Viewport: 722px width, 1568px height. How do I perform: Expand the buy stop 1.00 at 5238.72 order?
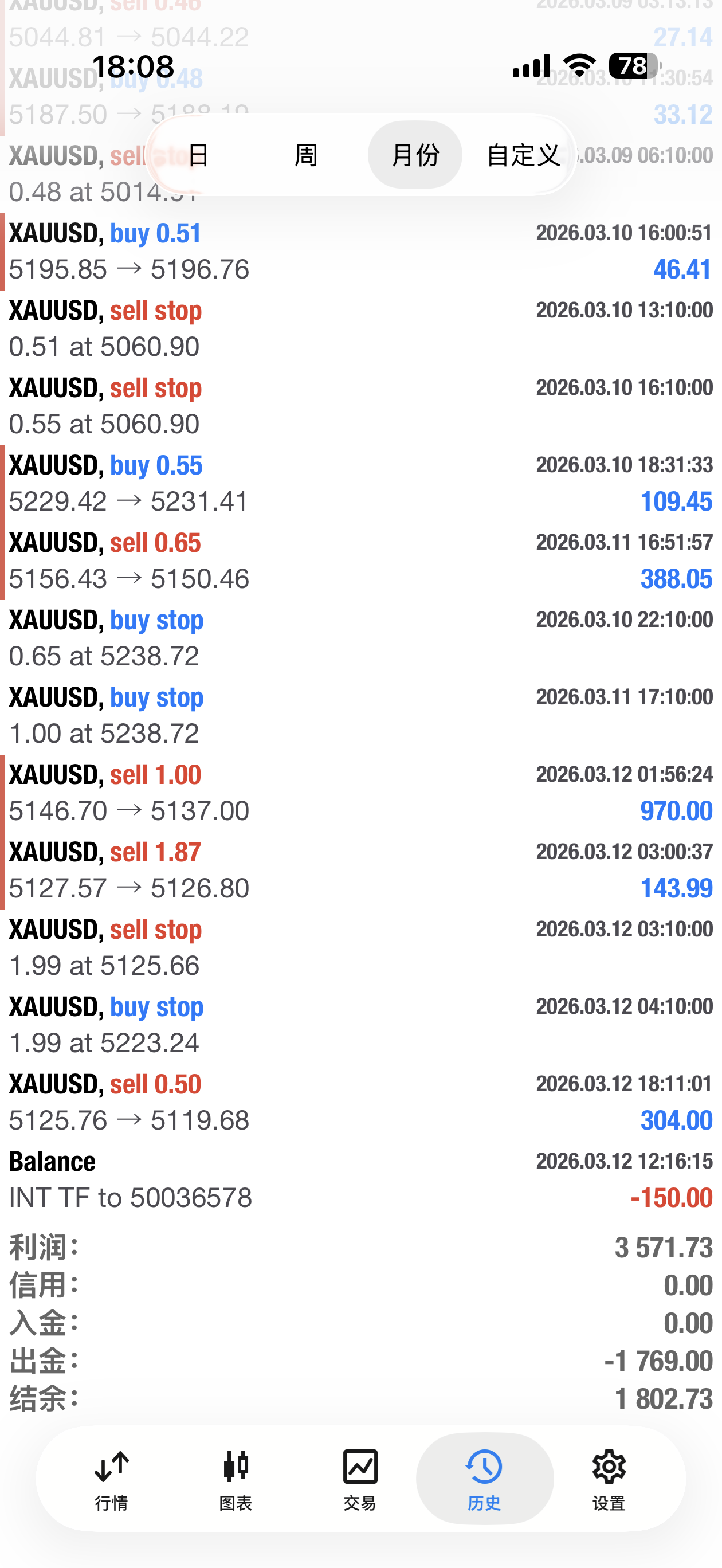coord(360,715)
